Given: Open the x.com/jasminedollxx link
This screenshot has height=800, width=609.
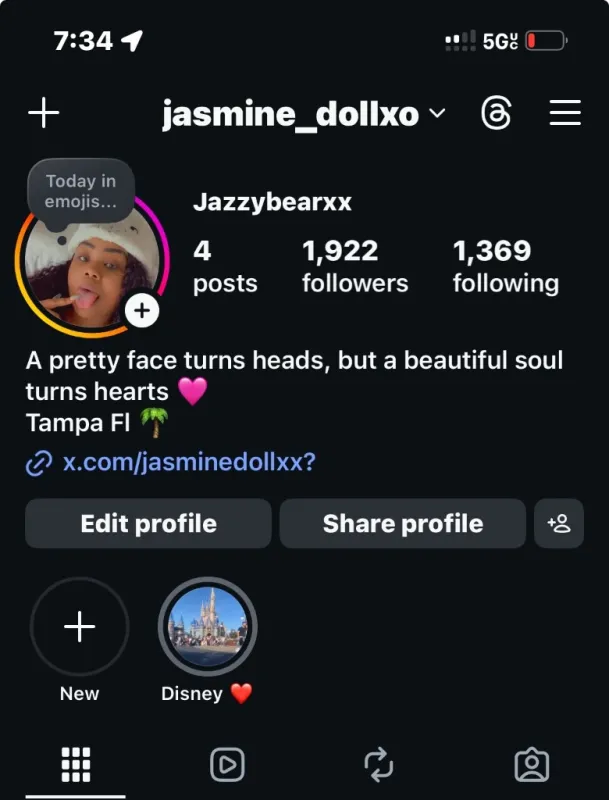Looking at the screenshot, I should [x=188, y=463].
